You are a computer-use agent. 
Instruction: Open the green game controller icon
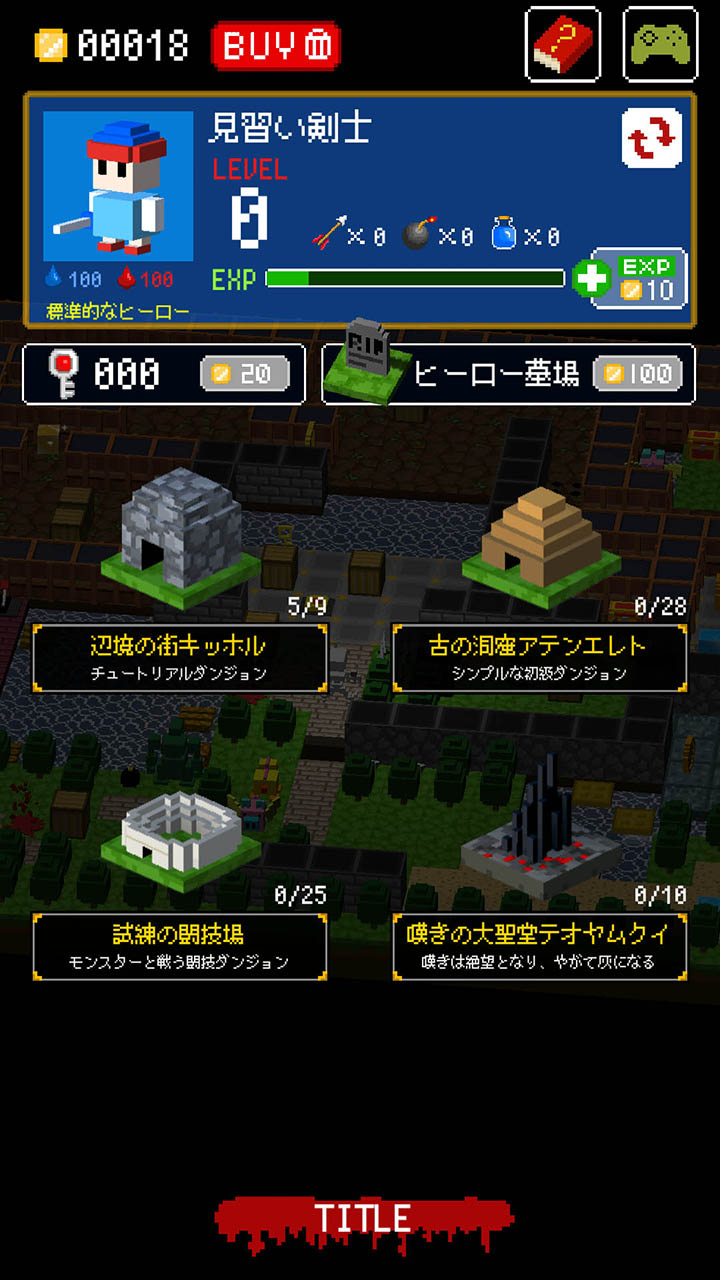[660, 45]
